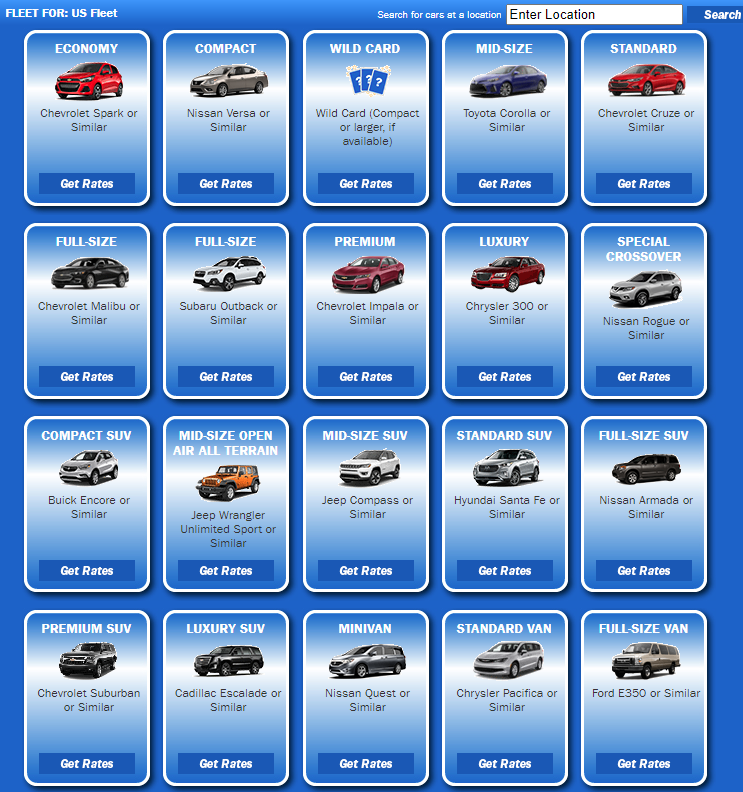Viewport: 743px width, 792px height.
Task: Get rates for the Economy Chevrolet Spark
Action: pyautogui.click(x=87, y=184)
